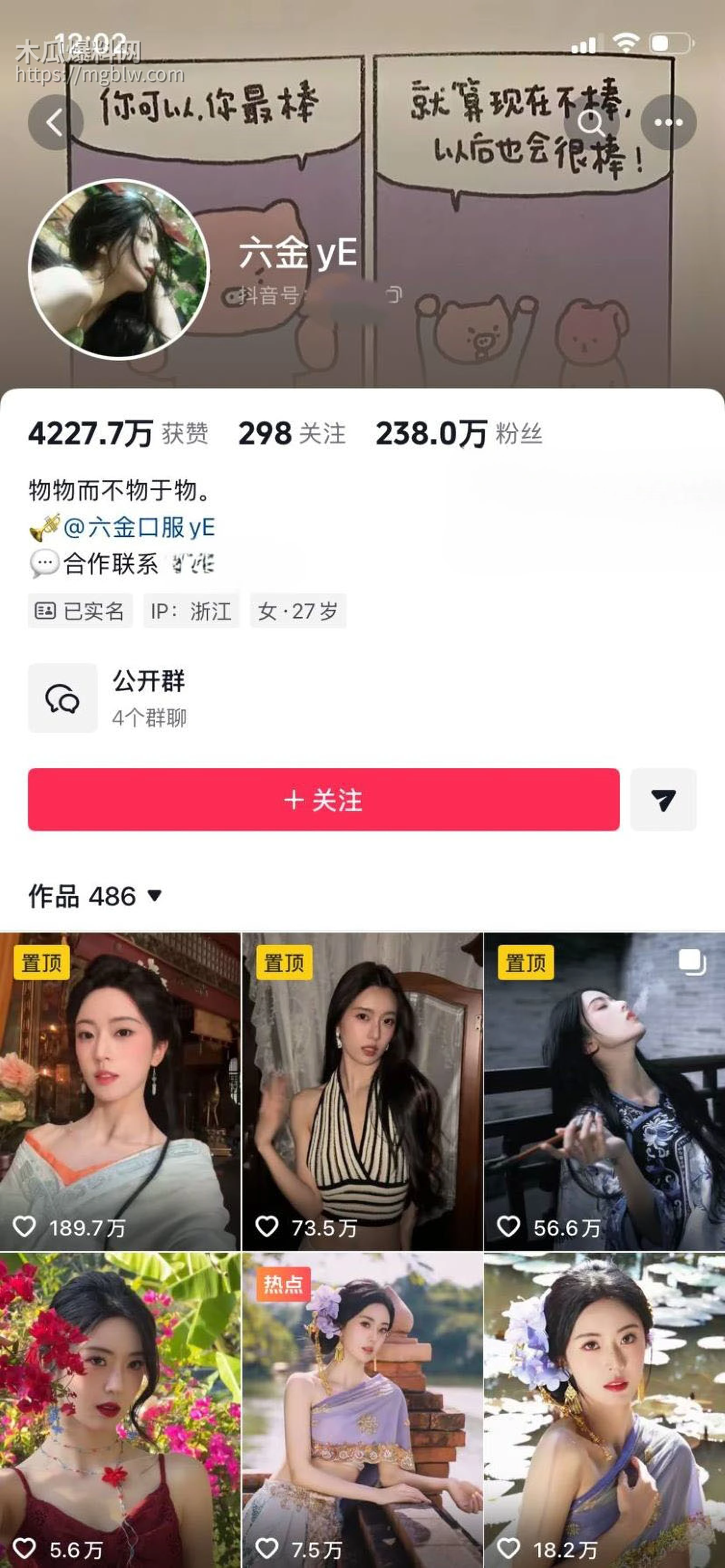This screenshot has width=725, height=1568.
Task: Click the IP：浙江 location tag
Action: [192, 611]
